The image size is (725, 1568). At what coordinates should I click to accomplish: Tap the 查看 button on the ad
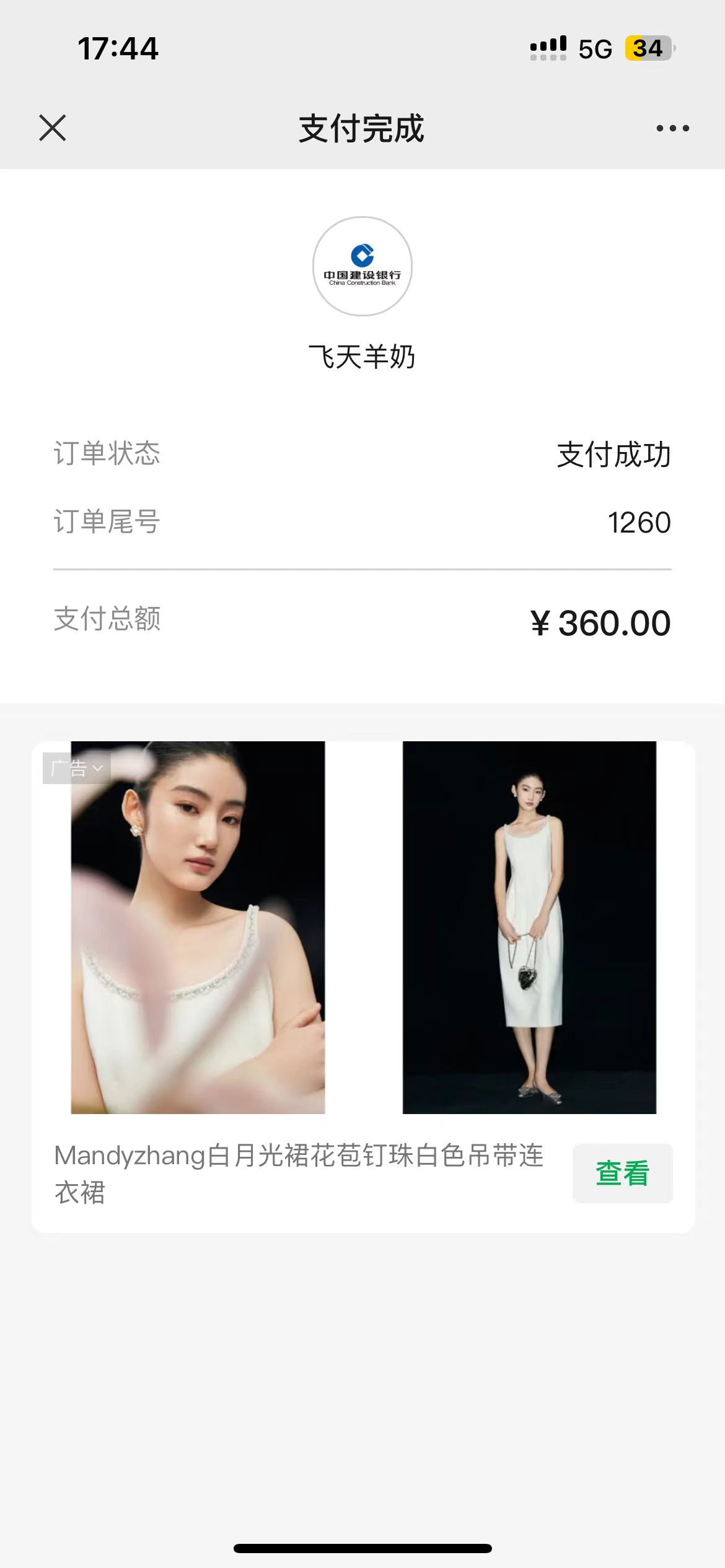click(x=622, y=1173)
